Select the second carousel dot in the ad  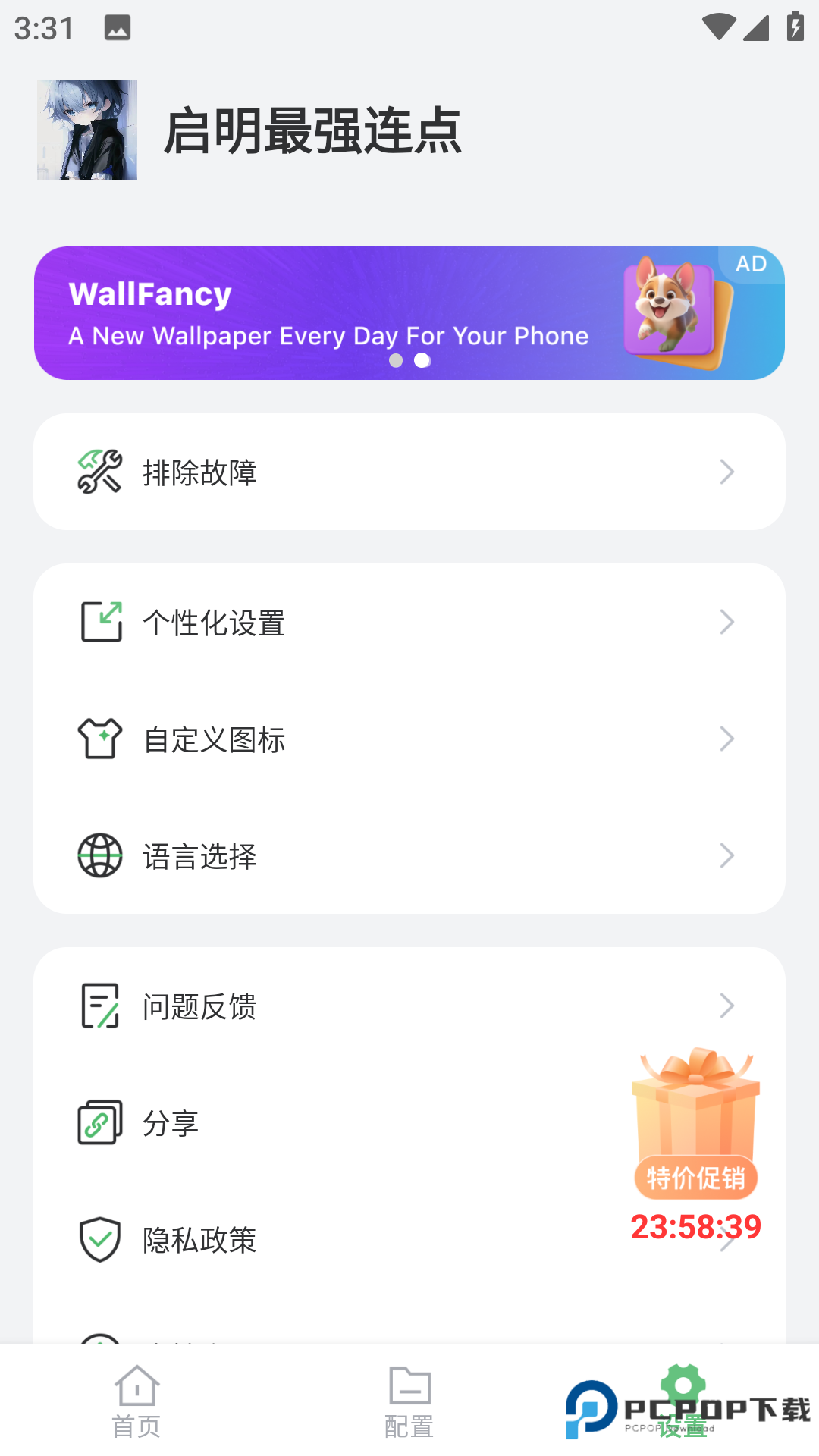tap(424, 361)
